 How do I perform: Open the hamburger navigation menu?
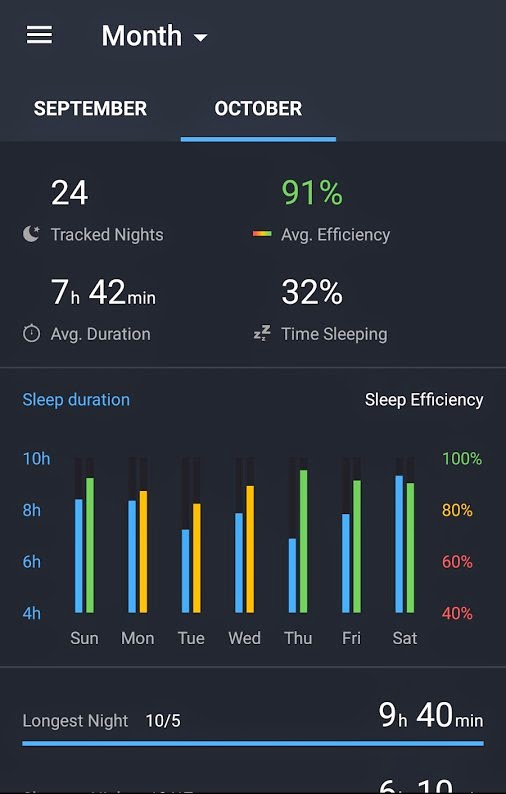(x=40, y=35)
